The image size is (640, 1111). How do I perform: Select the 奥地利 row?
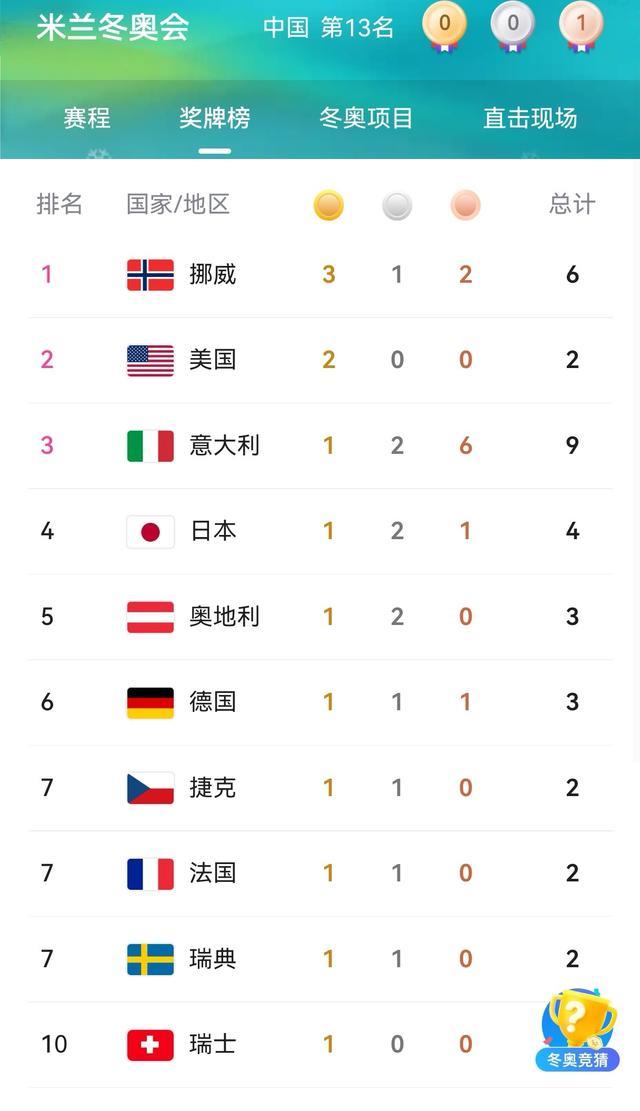[x=320, y=616]
